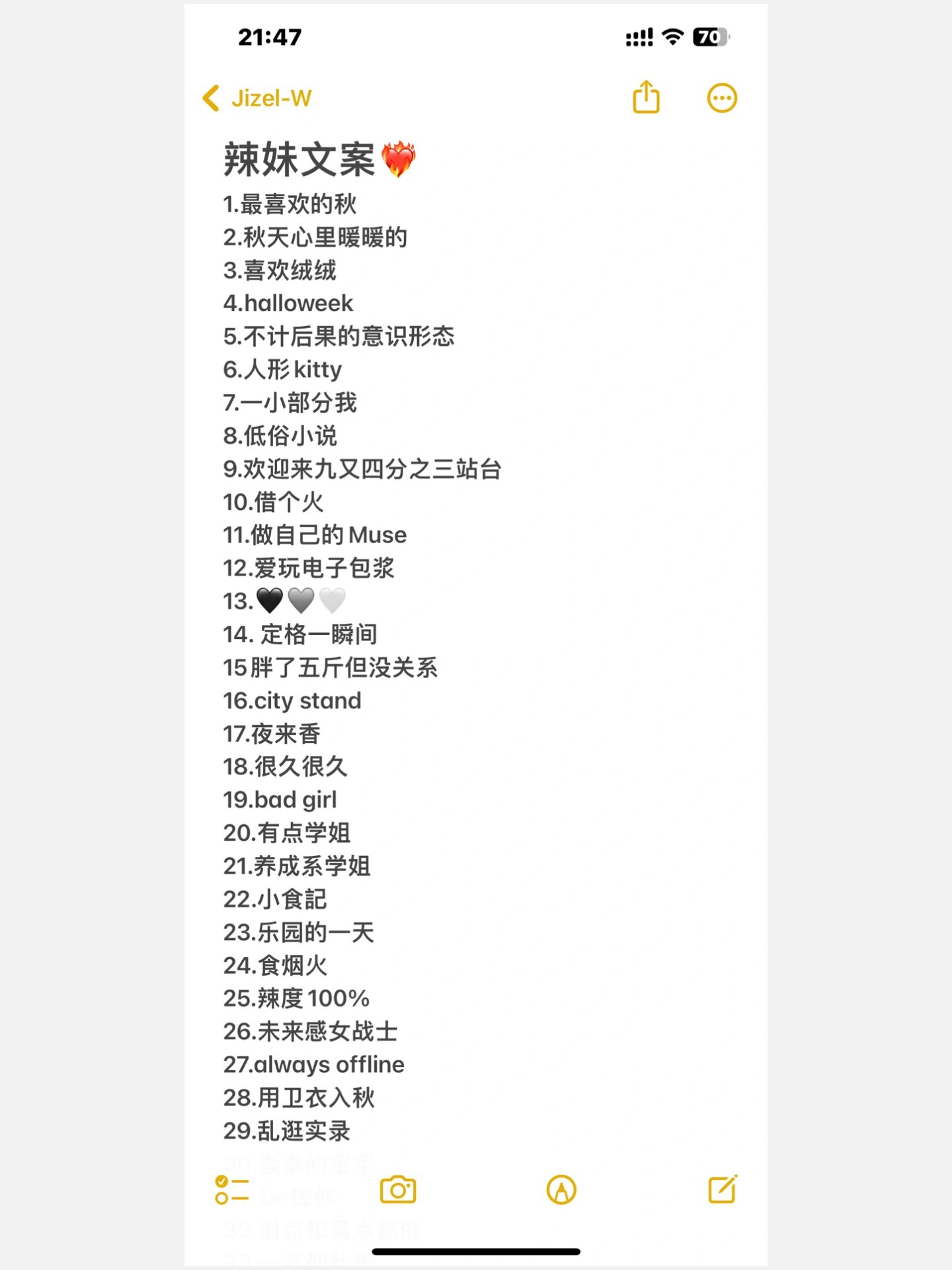Open the camera to add a photo
Viewport: 952px width, 1270px height.
point(397,1189)
